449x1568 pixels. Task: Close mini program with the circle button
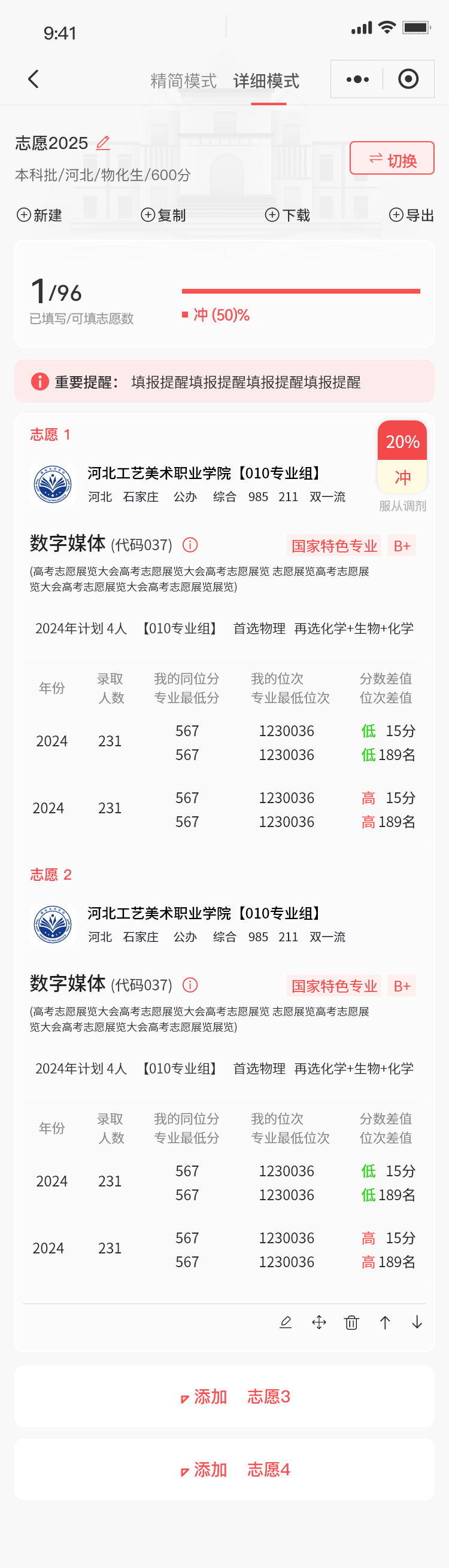tap(408, 79)
